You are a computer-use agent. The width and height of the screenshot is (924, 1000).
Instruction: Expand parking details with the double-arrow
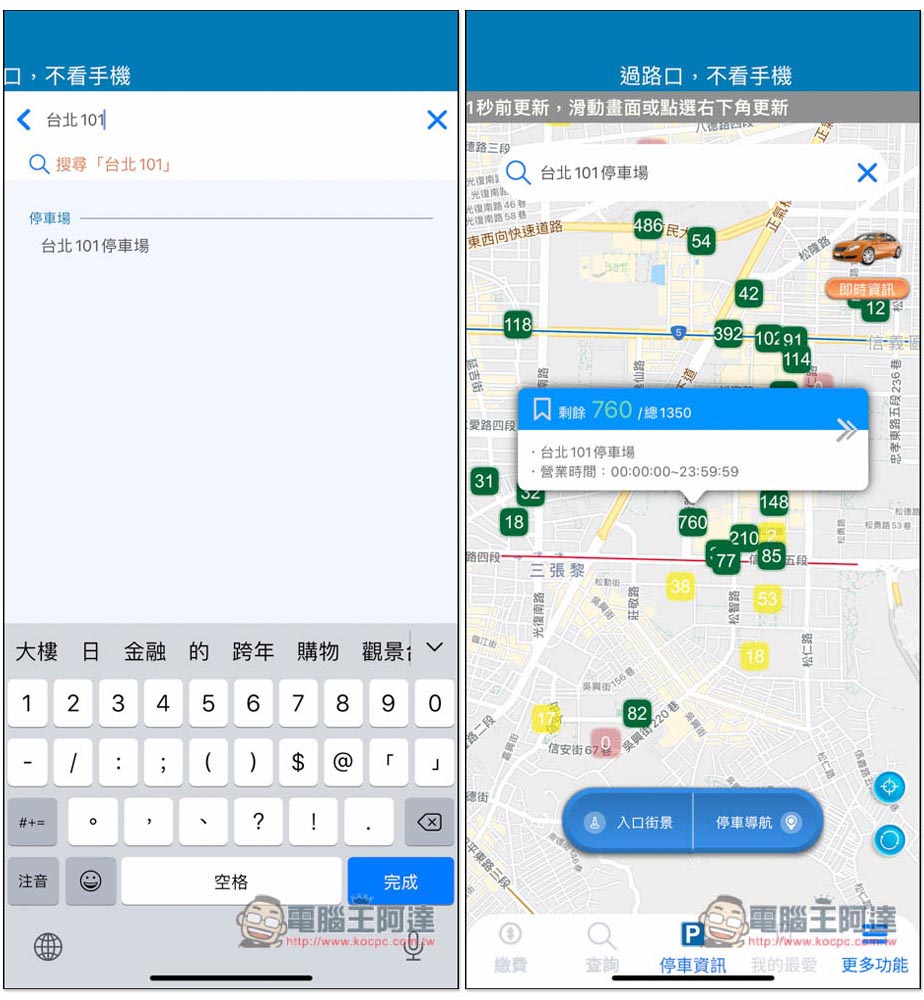click(x=846, y=430)
